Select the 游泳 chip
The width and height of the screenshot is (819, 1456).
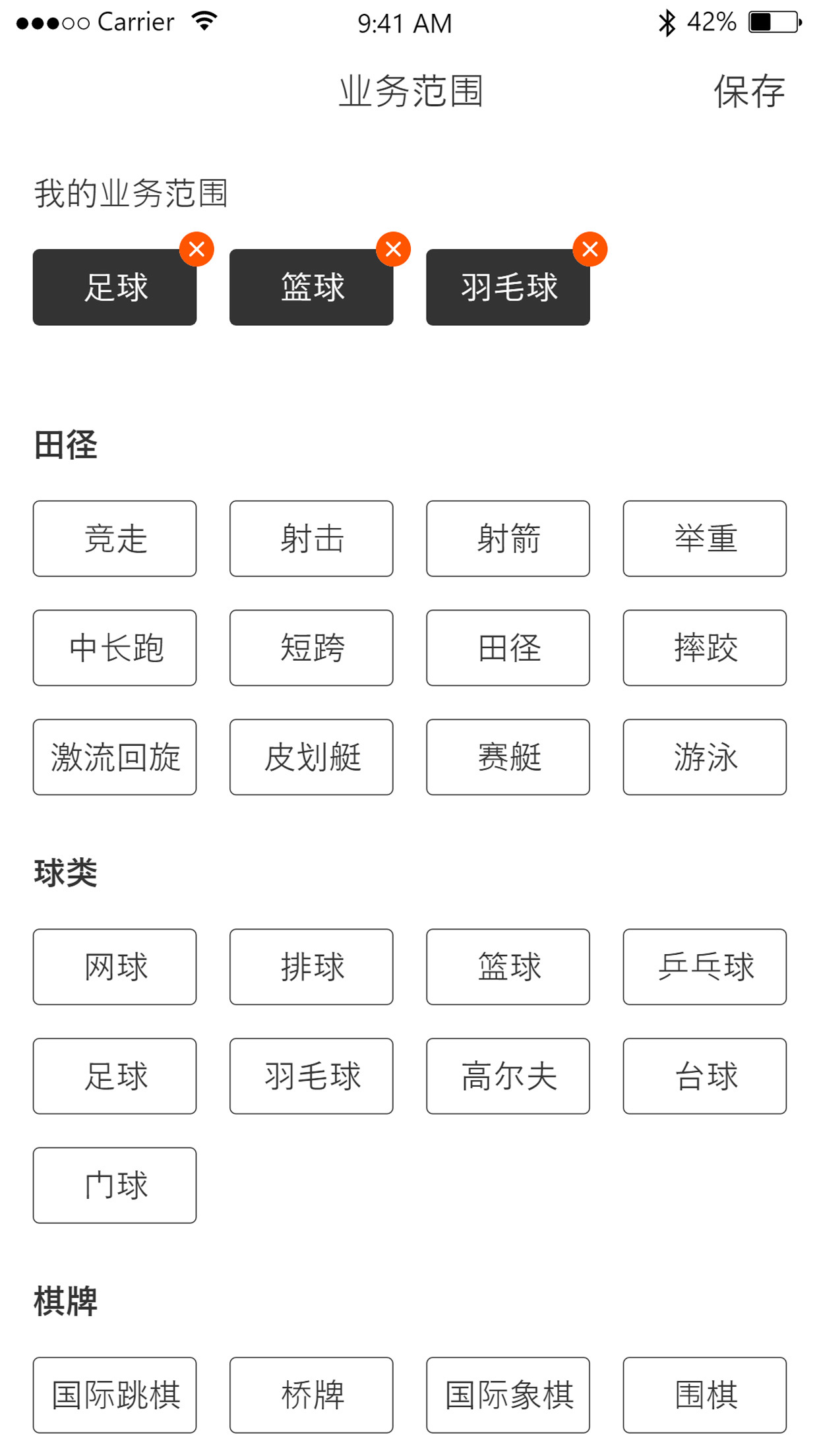[704, 757]
